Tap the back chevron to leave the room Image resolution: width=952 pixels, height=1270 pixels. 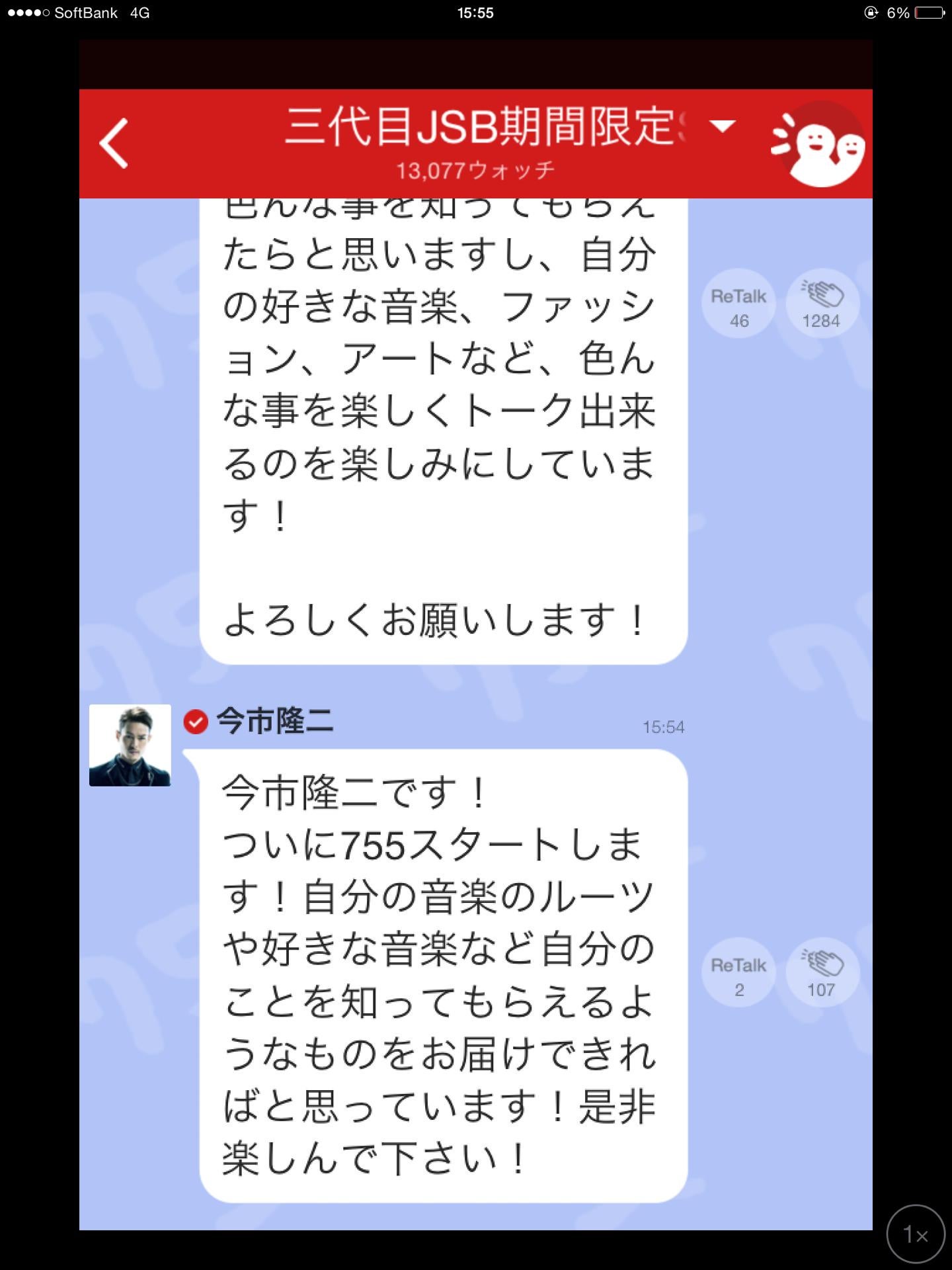point(114,142)
